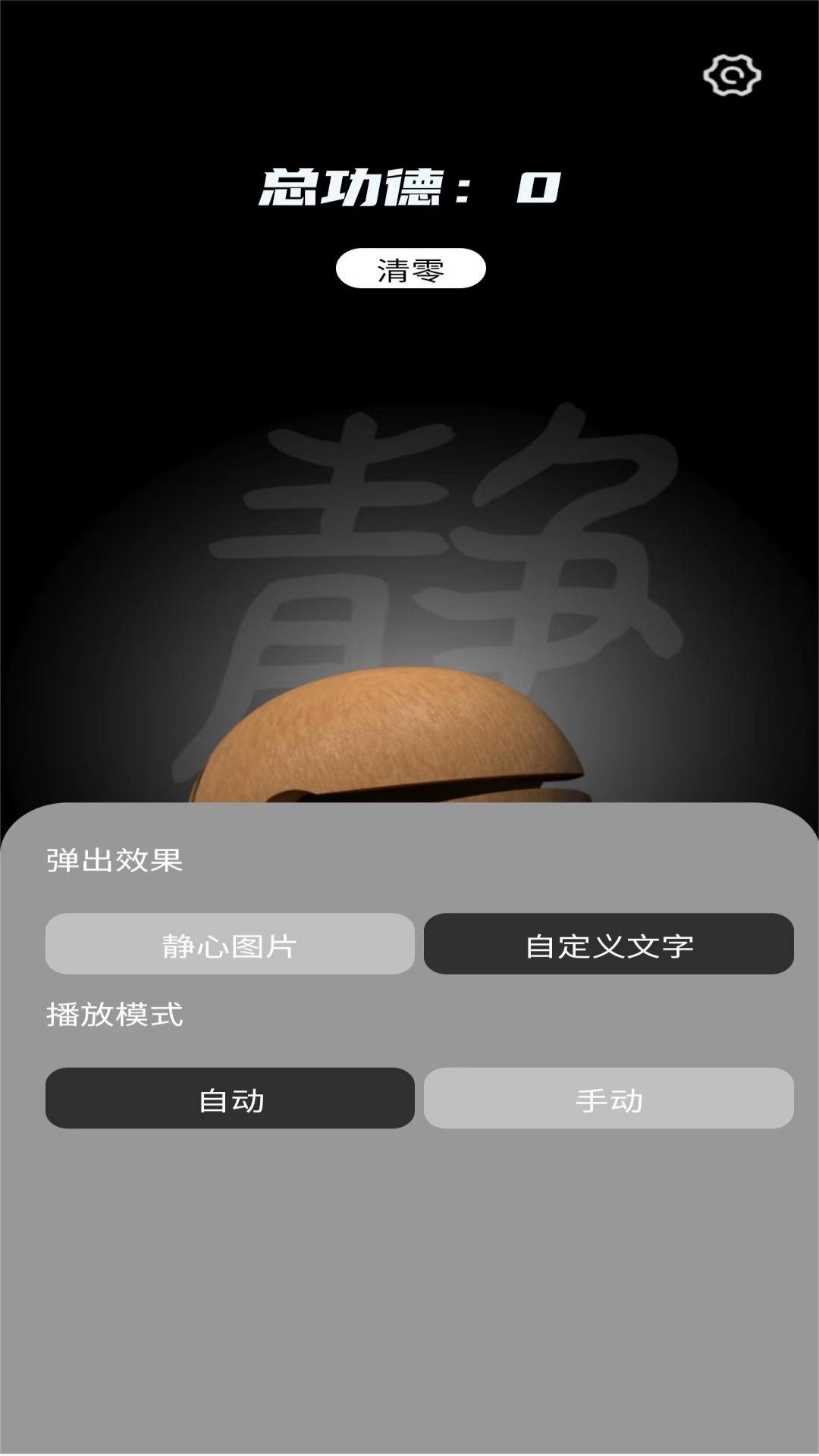Screen dimensions: 819x1456
Task: Switch play mode to 自动
Action: (230, 1099)
